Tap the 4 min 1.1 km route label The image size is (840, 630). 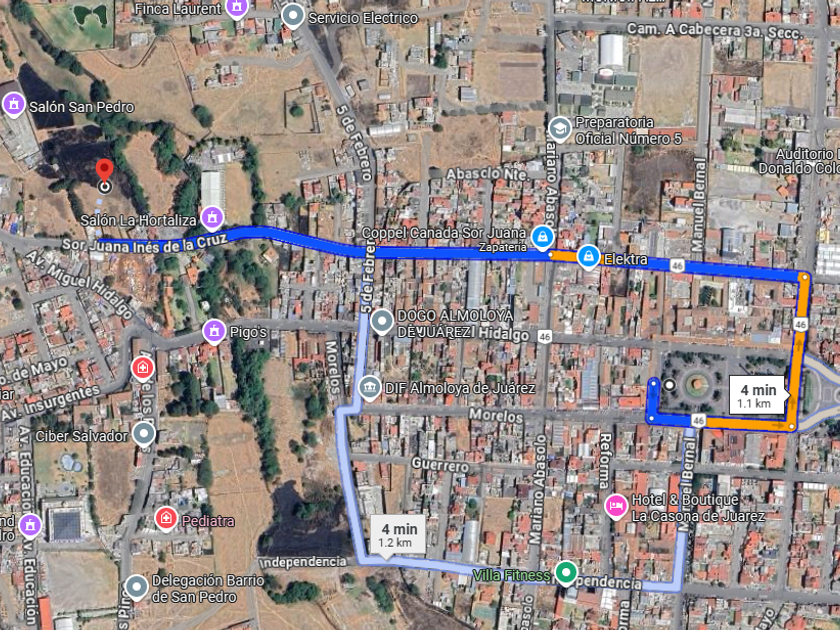point(755,395)
